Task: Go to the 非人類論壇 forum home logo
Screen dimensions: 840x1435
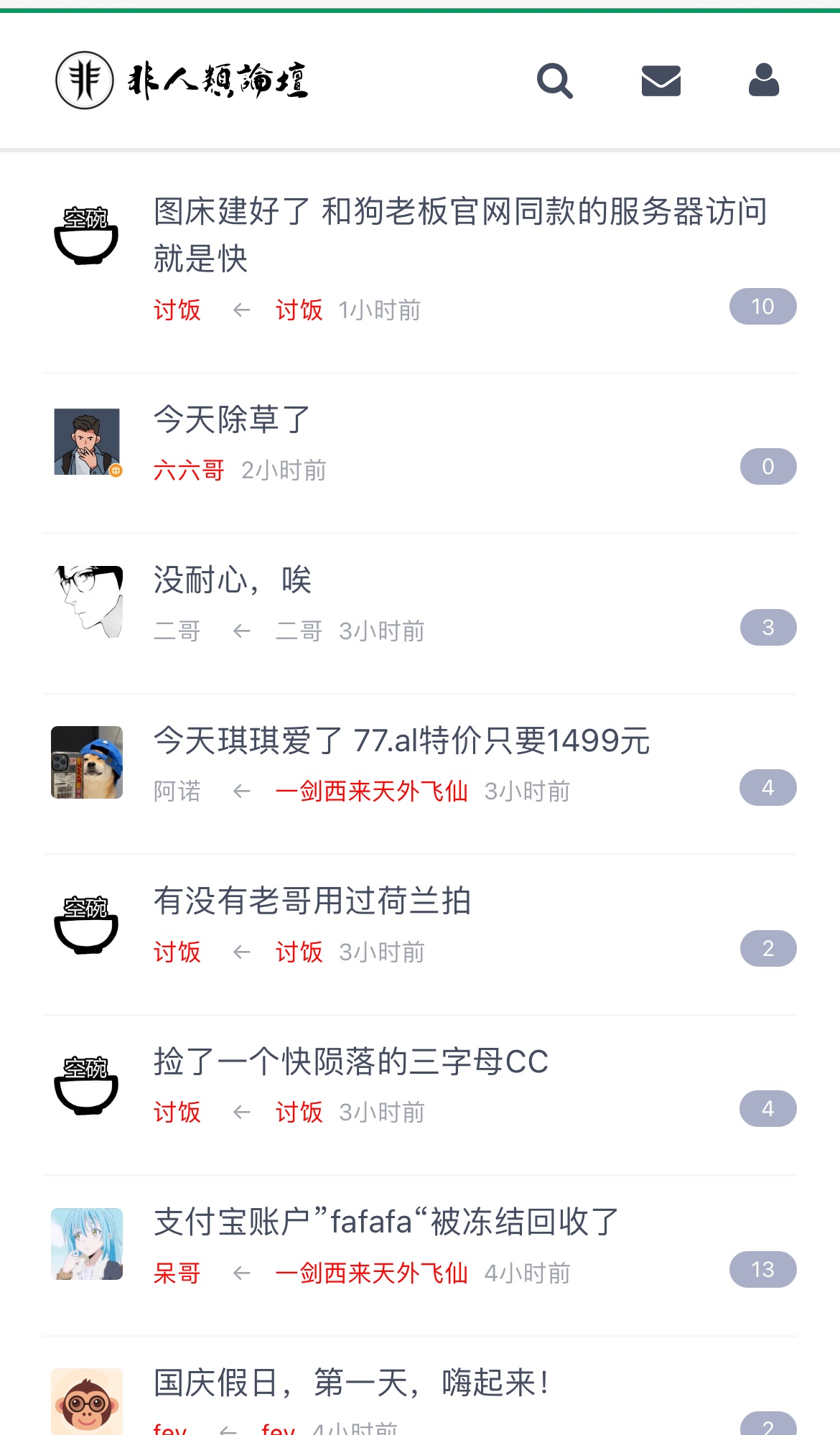Action: pos(182,80)
